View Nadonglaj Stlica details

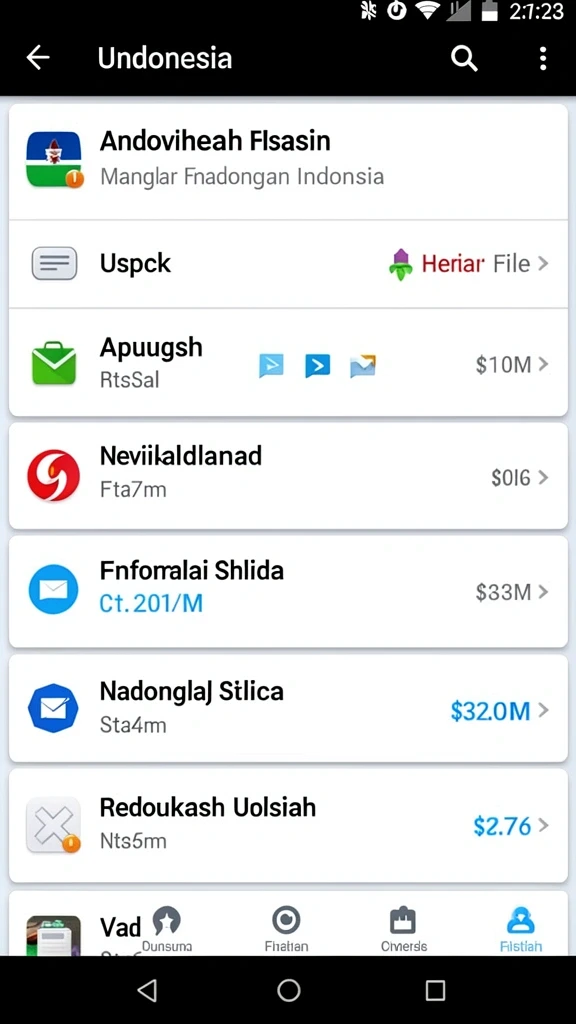[288, 709]
